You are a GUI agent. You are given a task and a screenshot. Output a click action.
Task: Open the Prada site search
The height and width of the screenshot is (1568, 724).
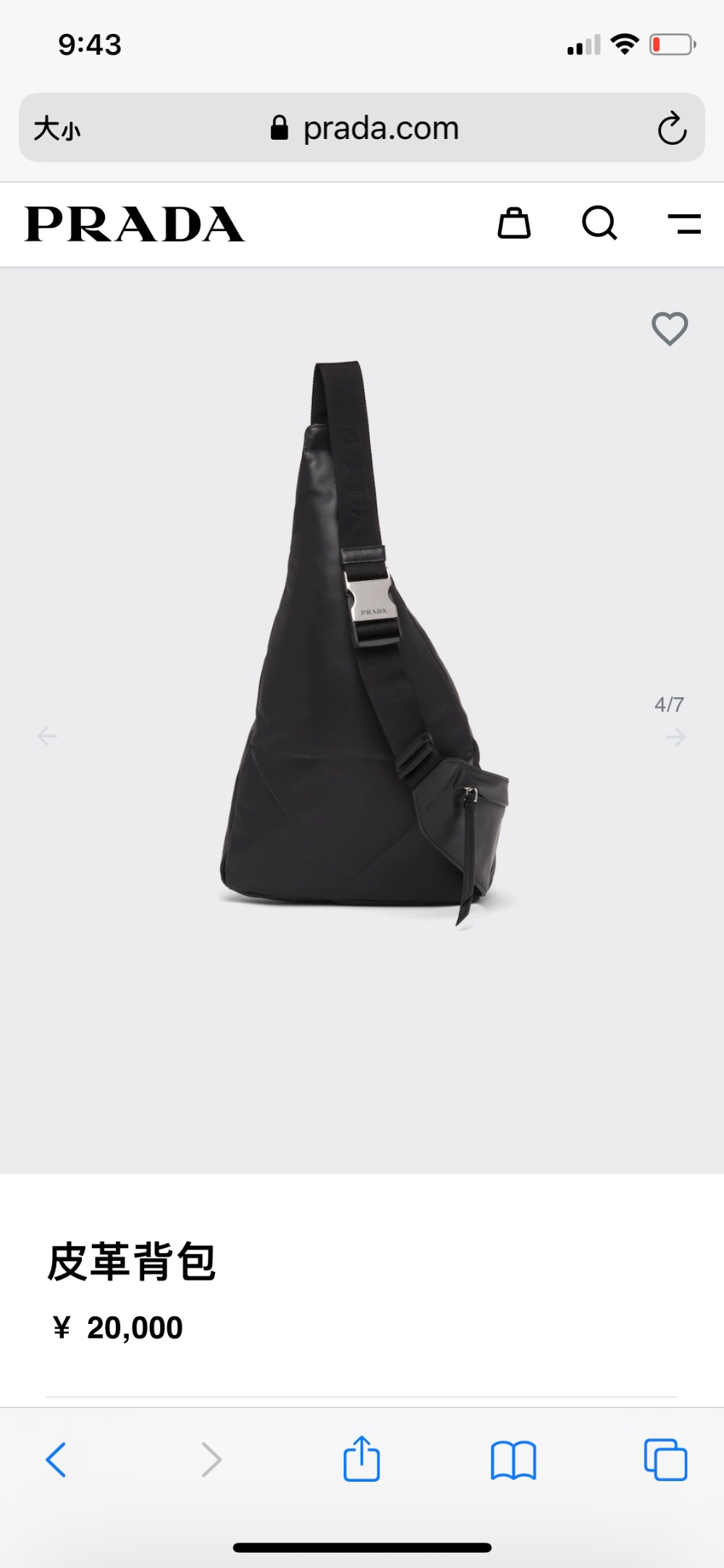click(599, 224)
